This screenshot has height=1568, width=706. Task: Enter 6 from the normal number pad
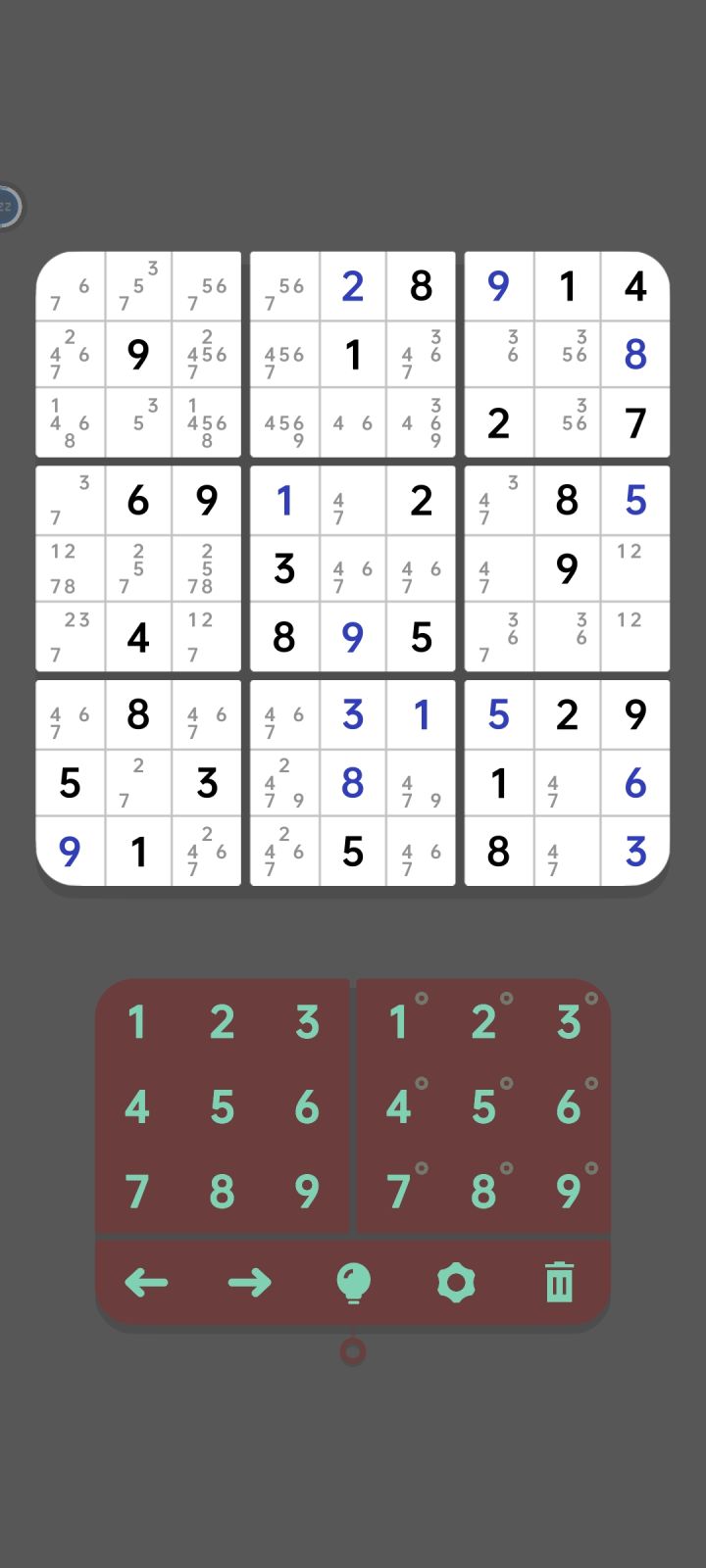307,1107
